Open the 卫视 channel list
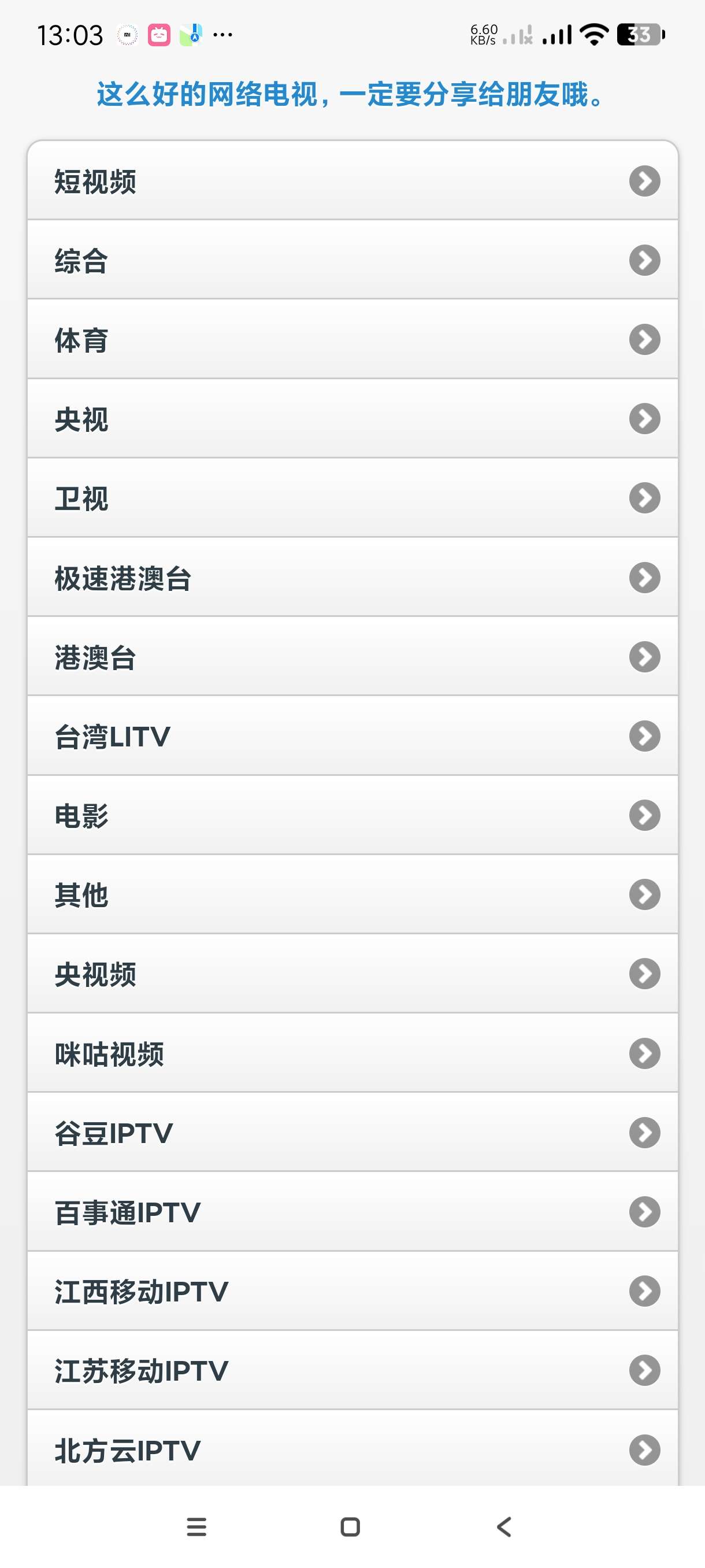This screenshot has height=1568, width=705. point(352,498)
